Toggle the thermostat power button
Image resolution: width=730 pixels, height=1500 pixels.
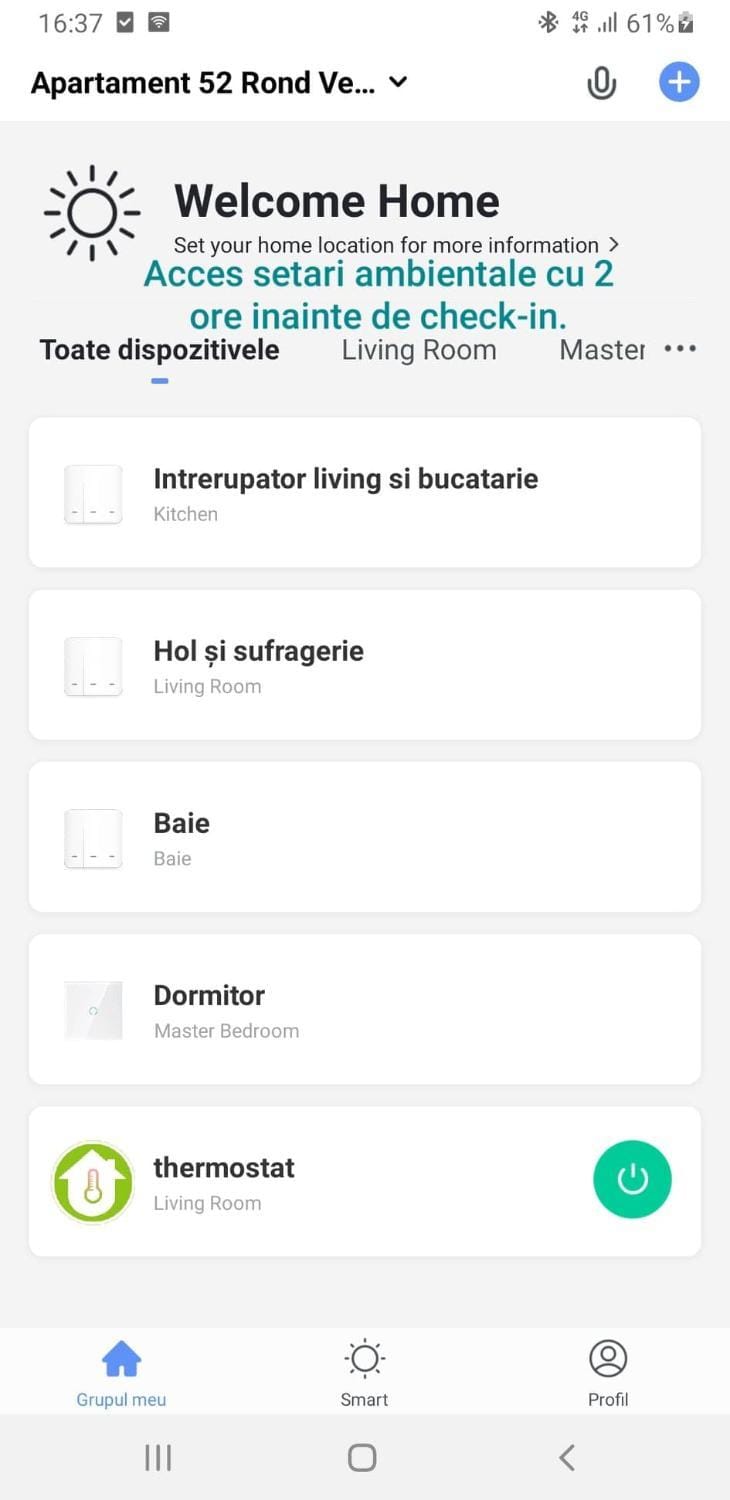click(632, 1180)
